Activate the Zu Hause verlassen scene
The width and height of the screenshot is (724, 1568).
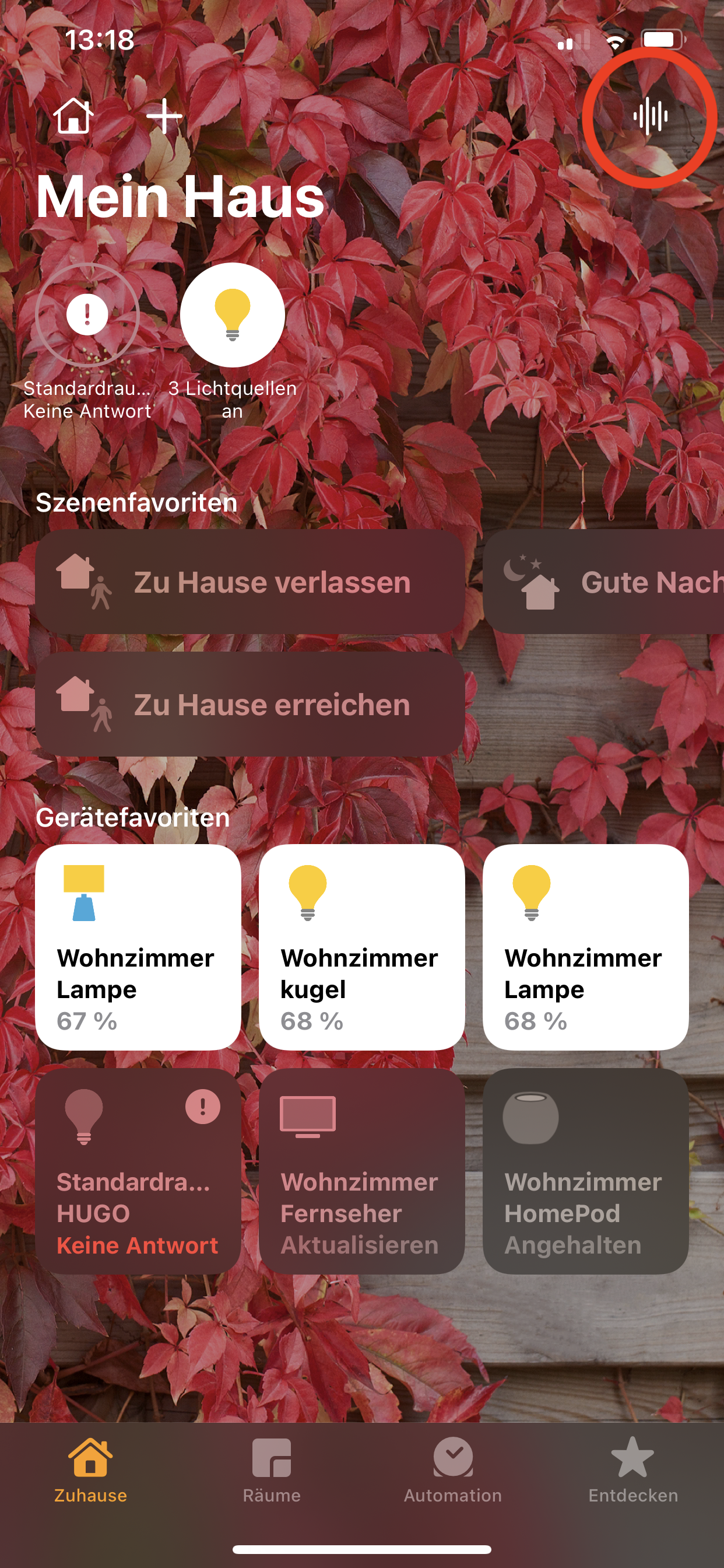pos(250,582)
